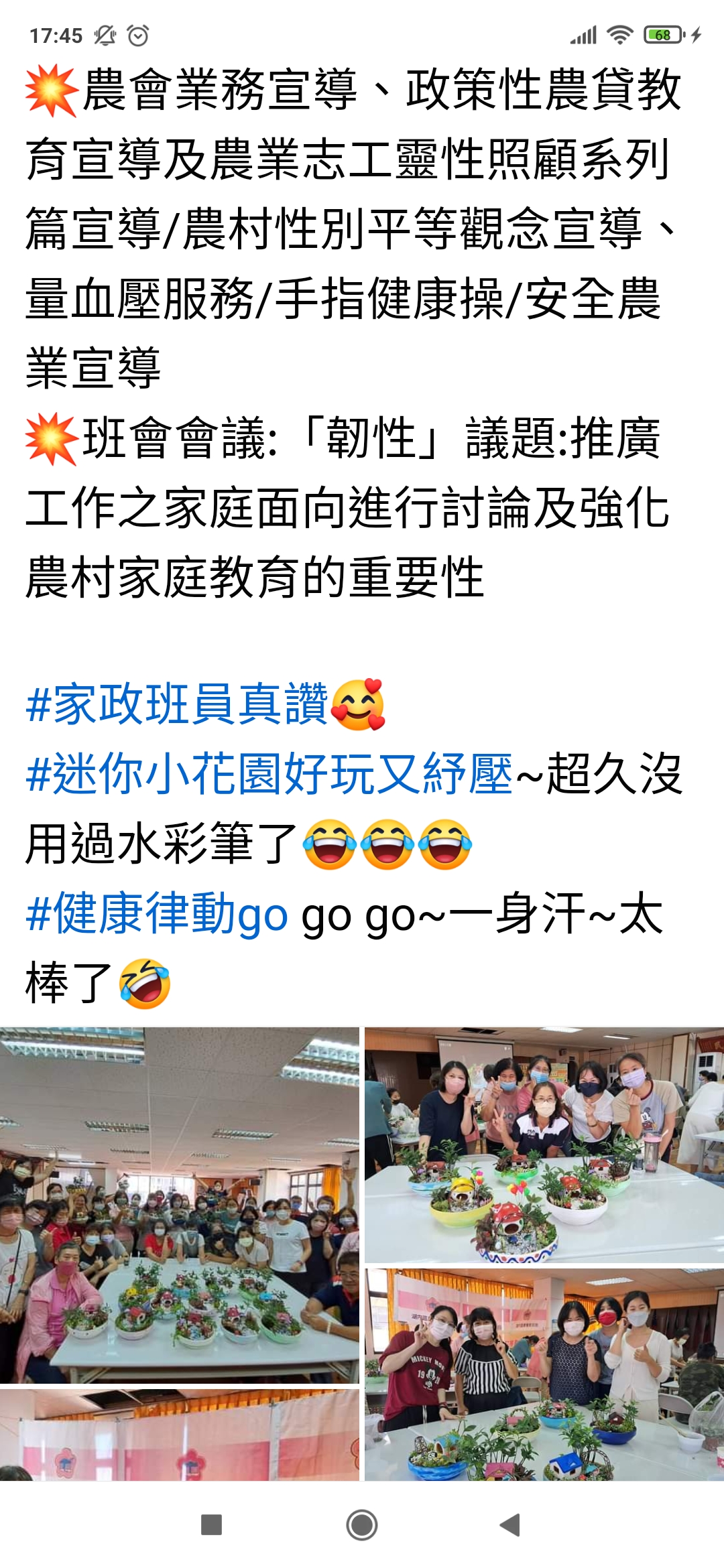Screen dimensions: 724x1568
Task: Go back using the system back button
Action: coord(510,1525)
